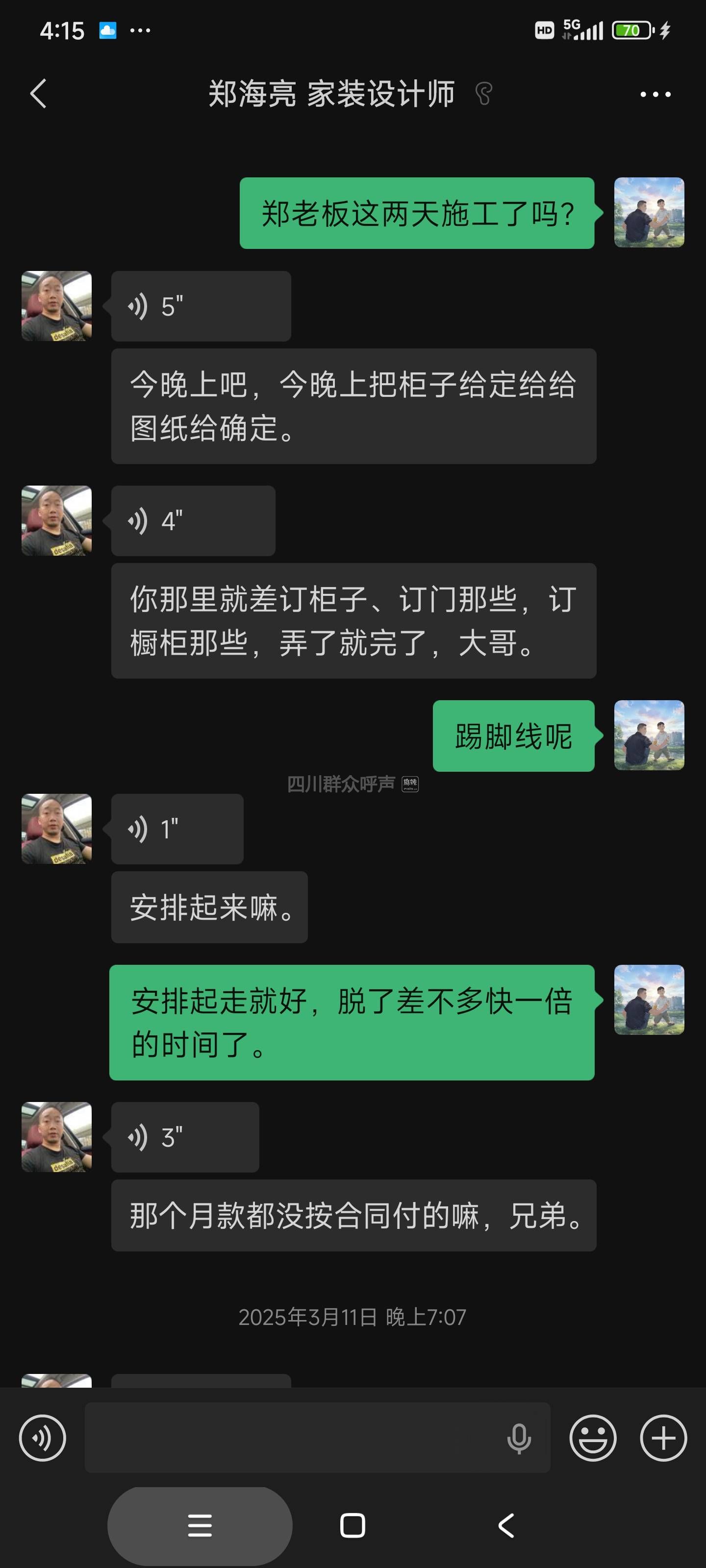Viewport: 706px width, 1568px height.
Task: Play the 1-second voice message
Action: point(176,829)
